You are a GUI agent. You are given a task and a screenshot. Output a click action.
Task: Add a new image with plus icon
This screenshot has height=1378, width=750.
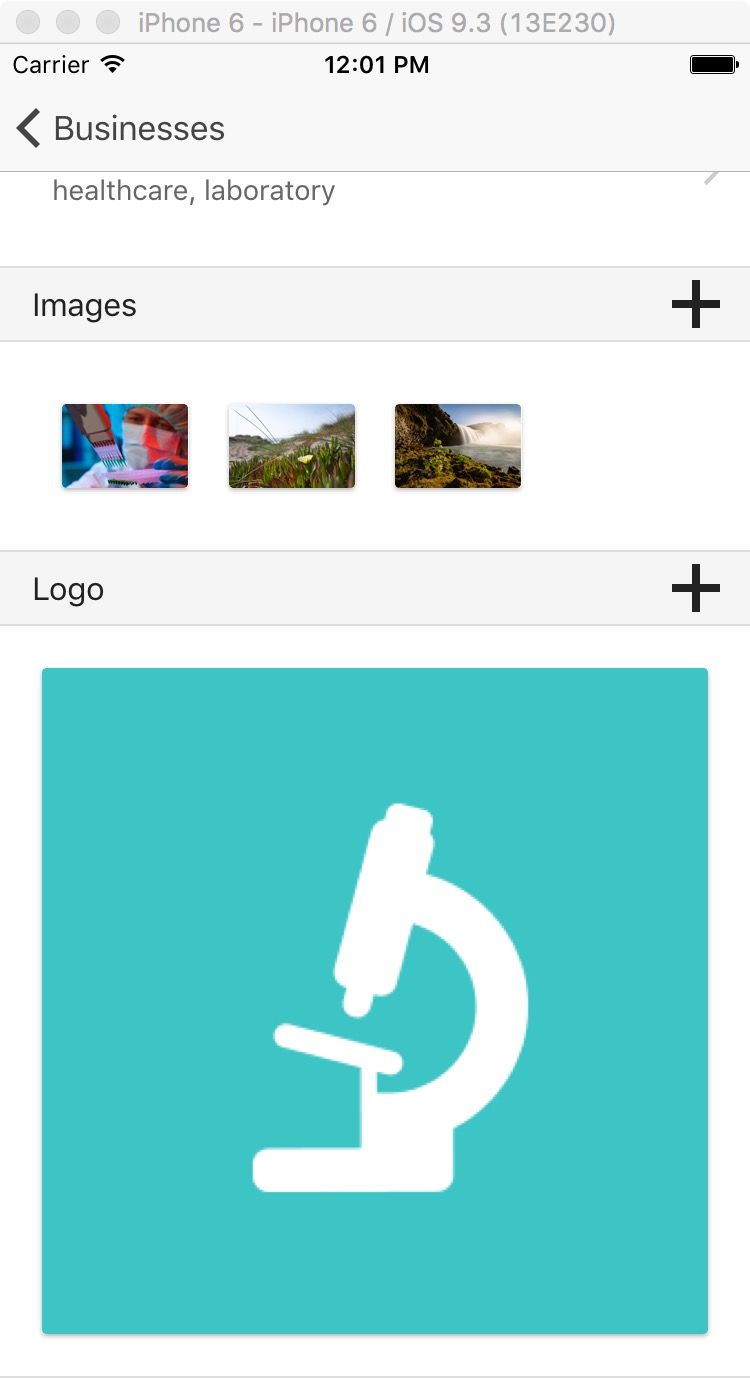[x=696, y=304]
